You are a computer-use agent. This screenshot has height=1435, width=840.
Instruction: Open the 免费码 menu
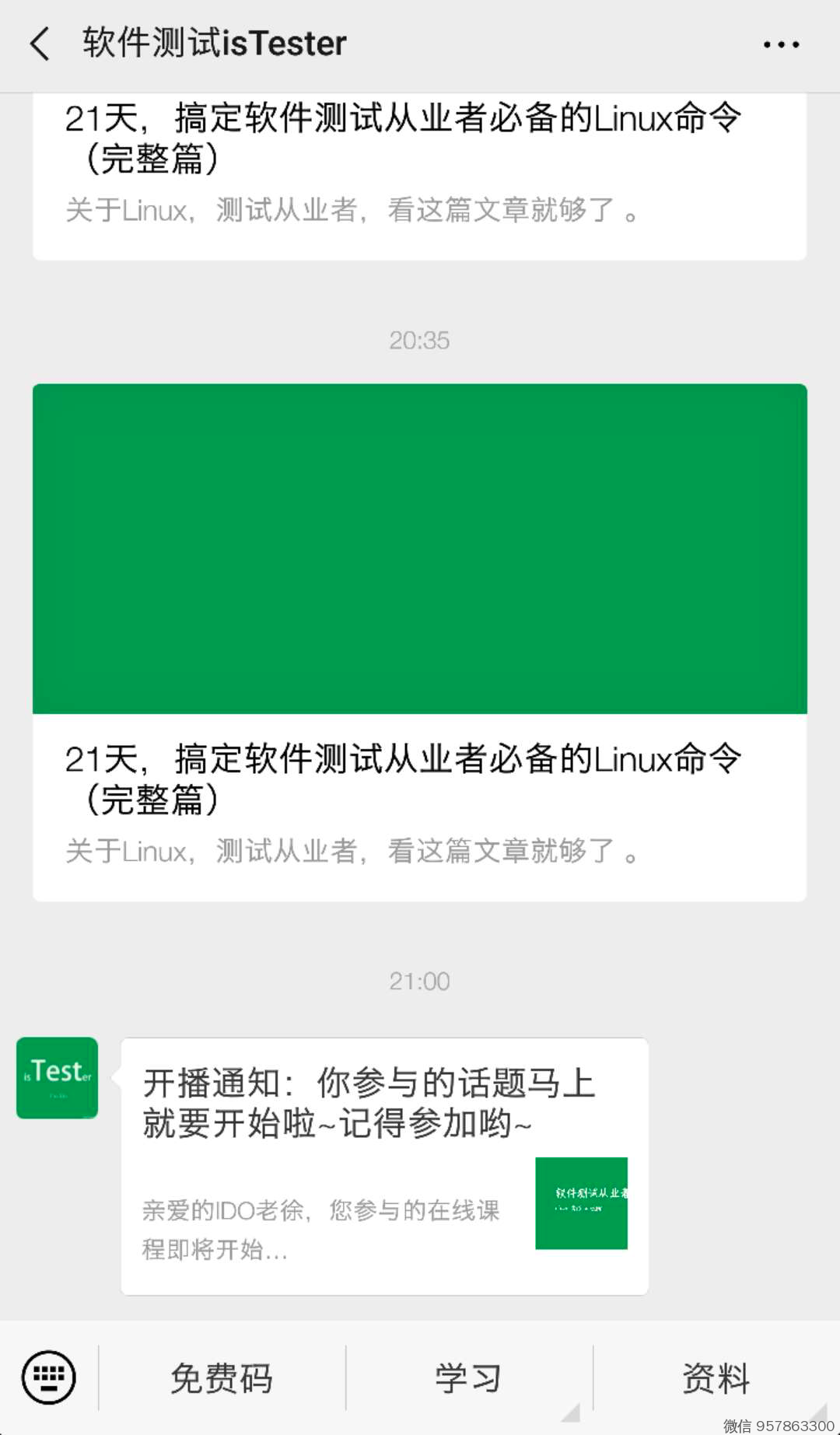pyautogui.click(x=222, y=1378)
